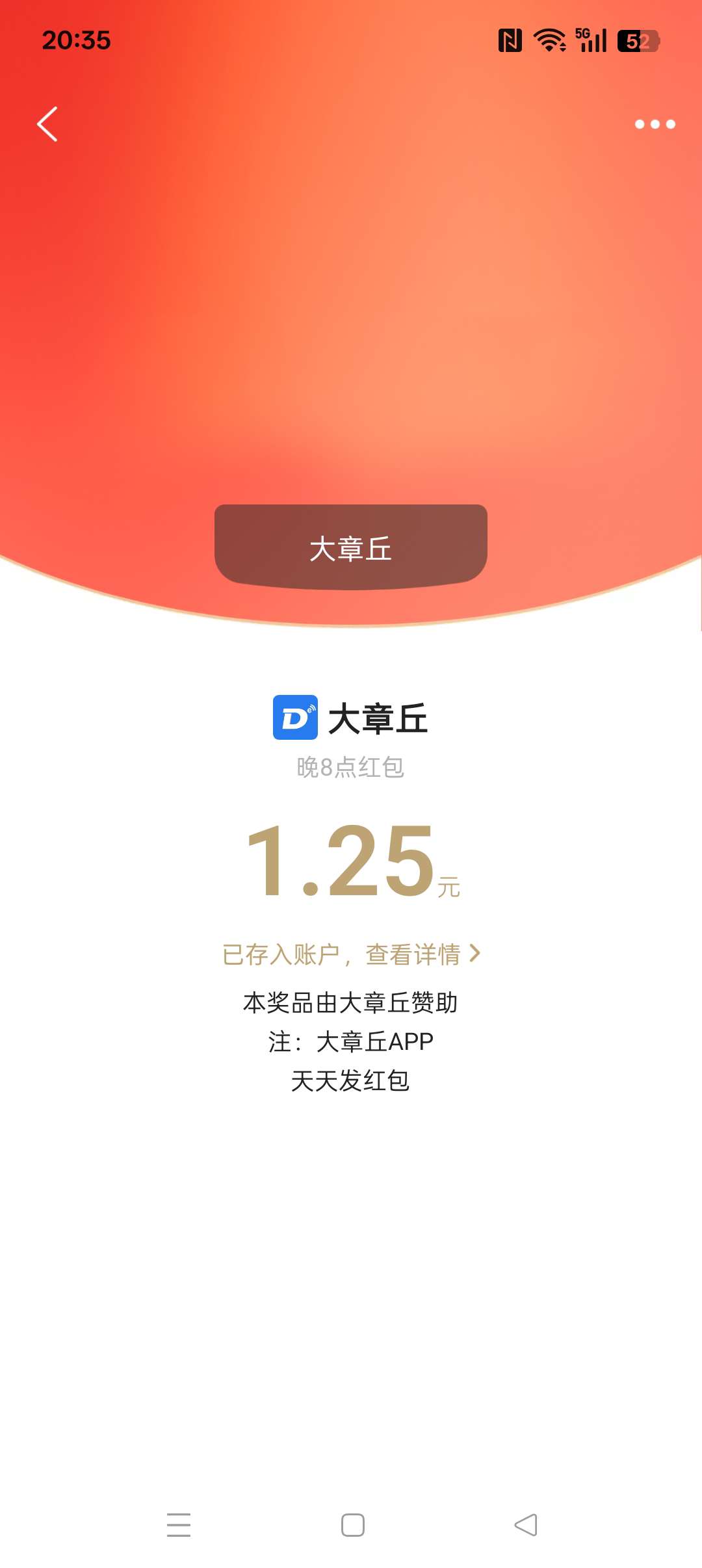Screen dimensions: 702x1568
Task: Open 已存入账户，查看详情 link
Action: coord(351,954)
